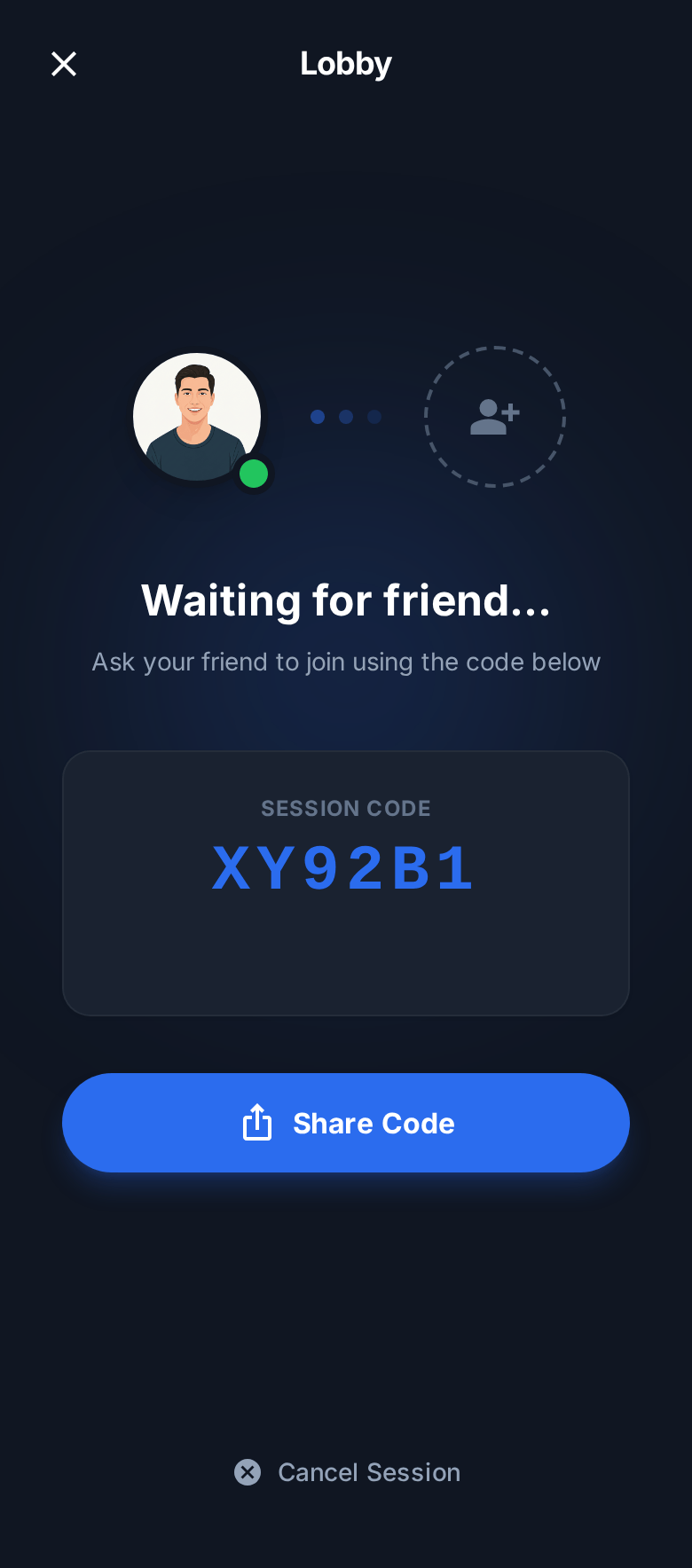692x1568 pixels.
Task: Open your profile by tapping the avatar
Action: point(197,417)
